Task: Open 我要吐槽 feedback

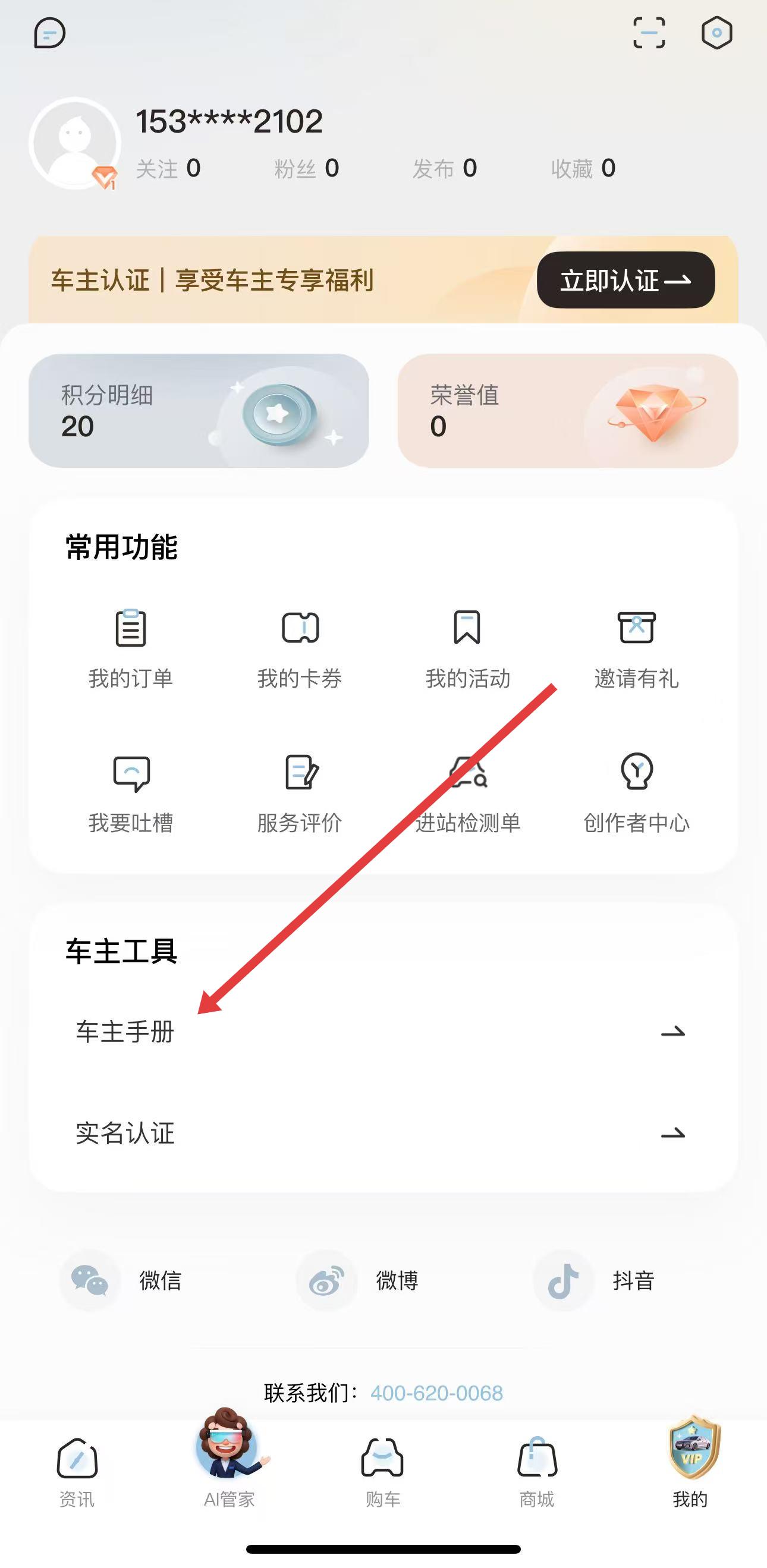Action: (131, 793)
